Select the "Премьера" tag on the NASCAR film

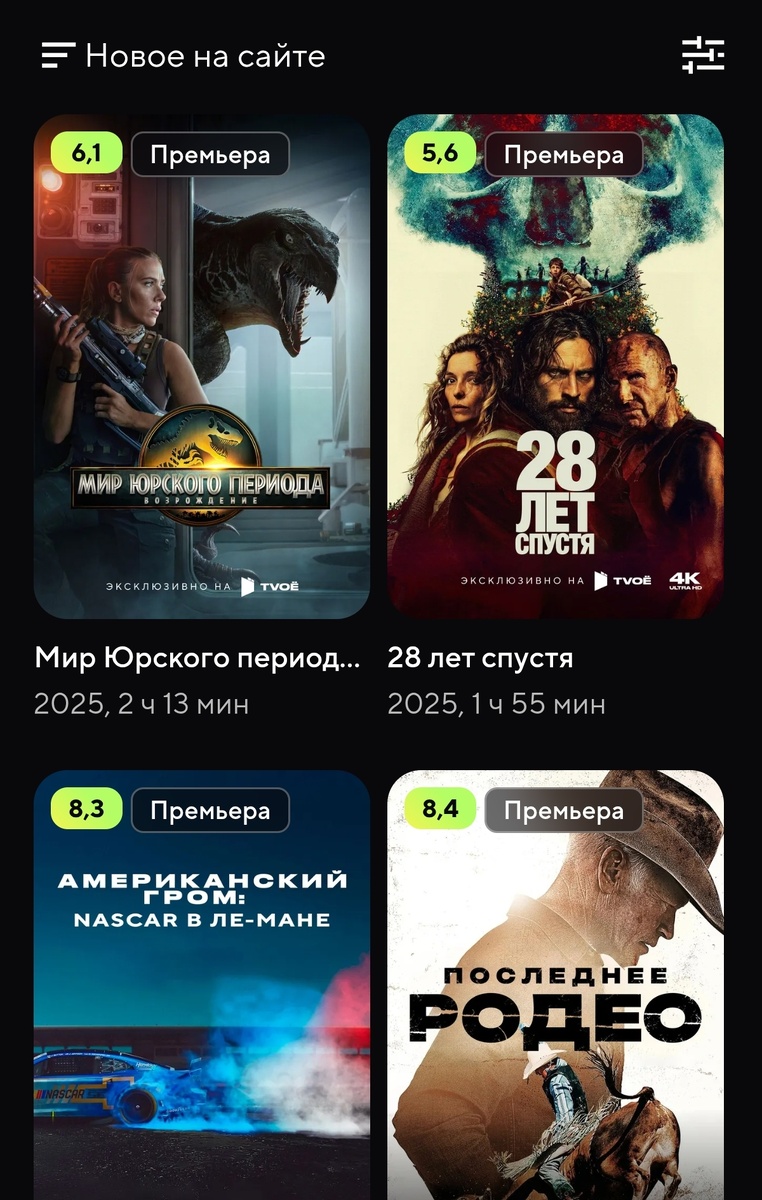(209, 810)
